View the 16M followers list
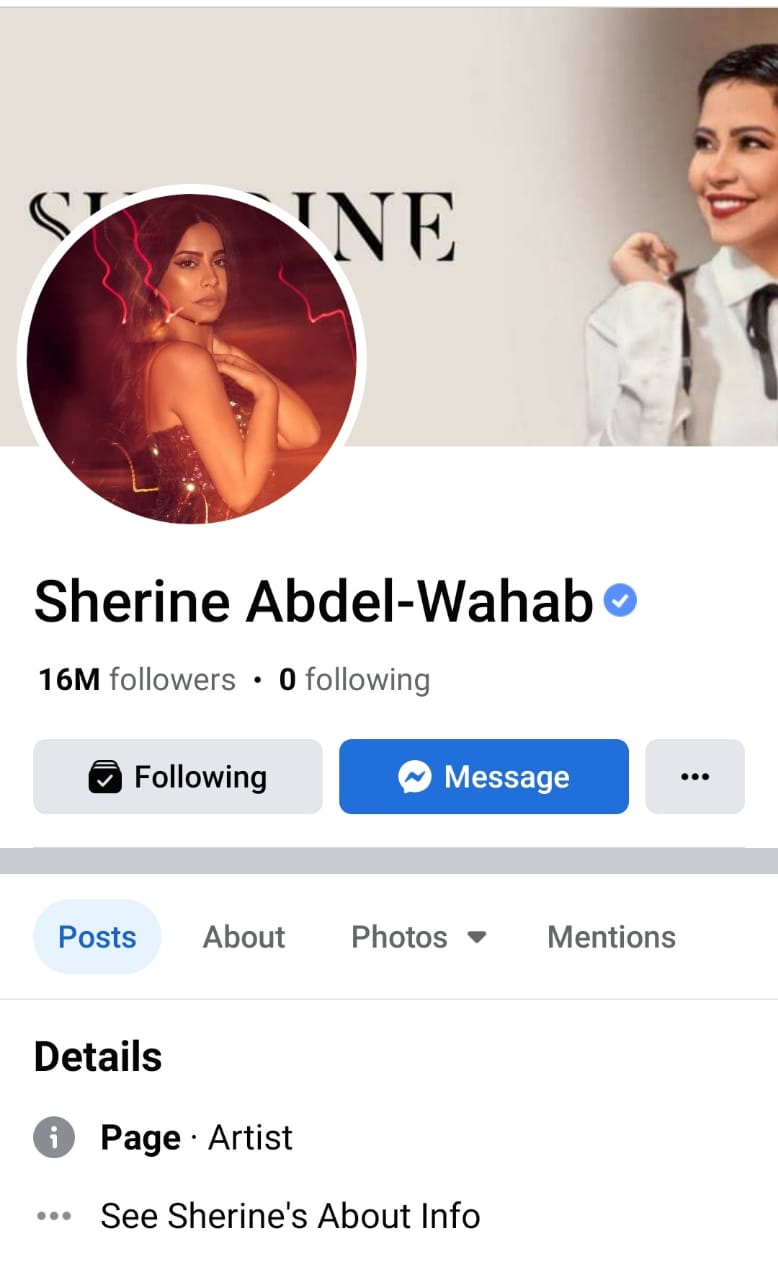778x1280 pixels. pos(137,680)
